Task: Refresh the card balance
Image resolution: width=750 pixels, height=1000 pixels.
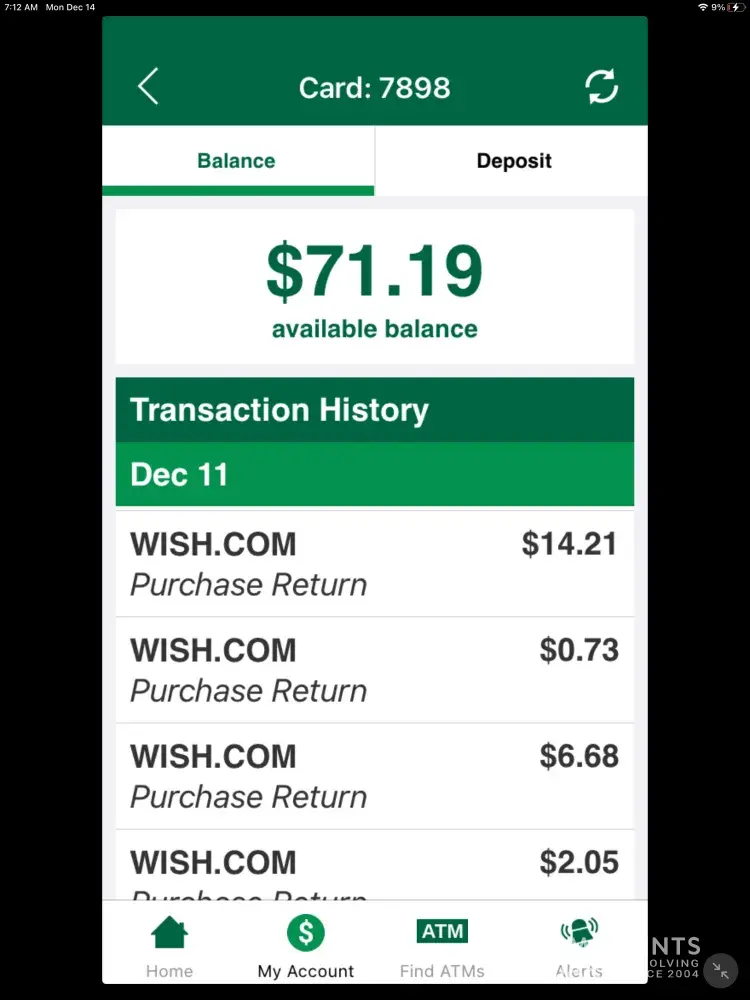Action: (601, 87)
